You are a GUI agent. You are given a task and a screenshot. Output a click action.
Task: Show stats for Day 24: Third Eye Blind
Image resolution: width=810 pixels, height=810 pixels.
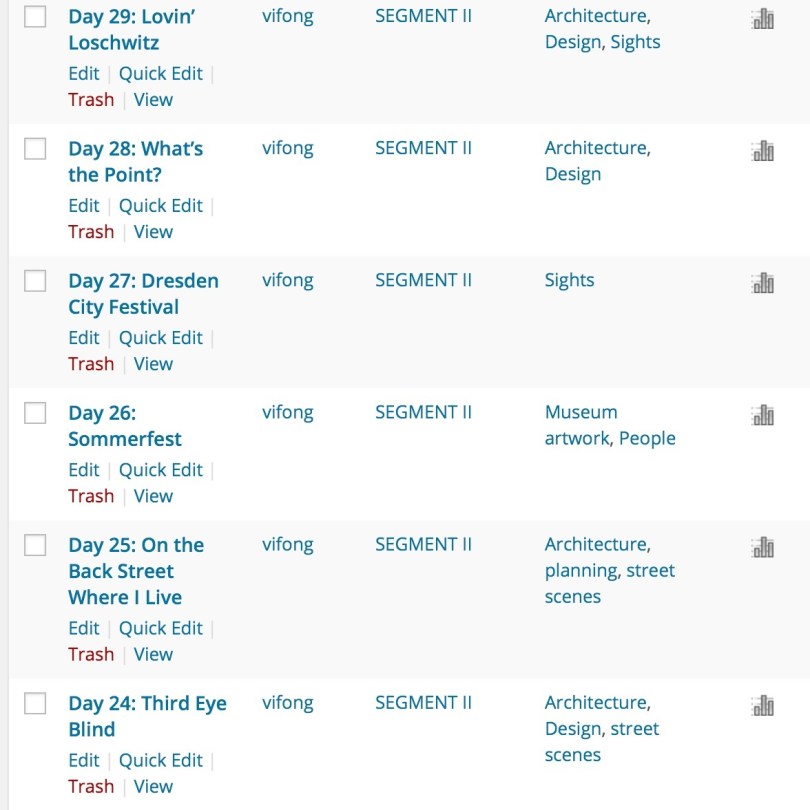[763, 706]
